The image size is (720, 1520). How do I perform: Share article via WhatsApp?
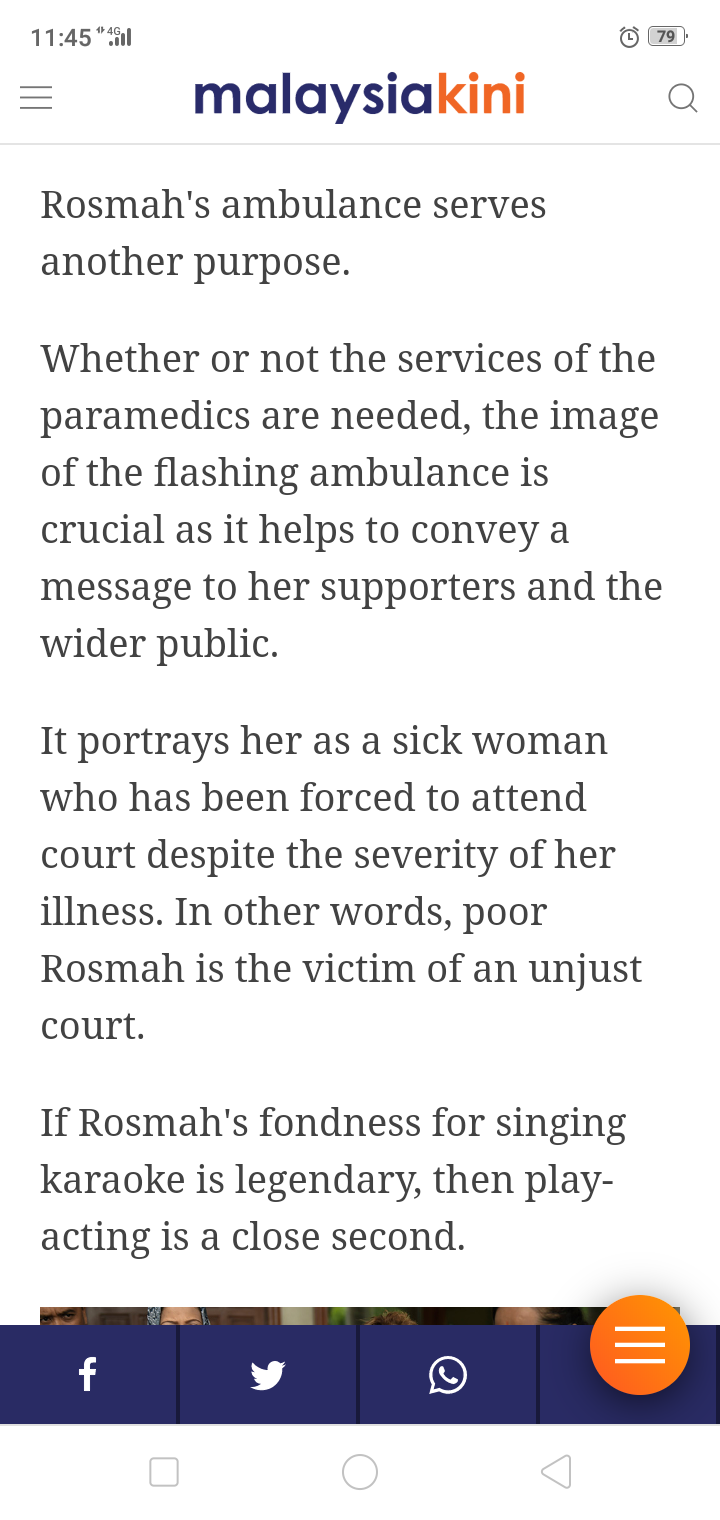[x=447, y=1375]
